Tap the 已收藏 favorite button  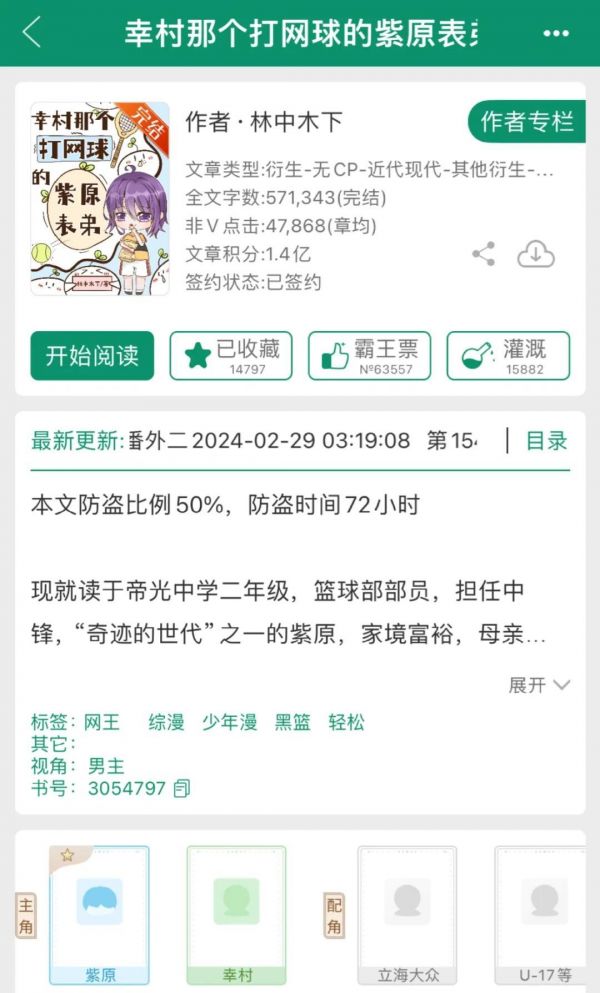tap(231, 355)
